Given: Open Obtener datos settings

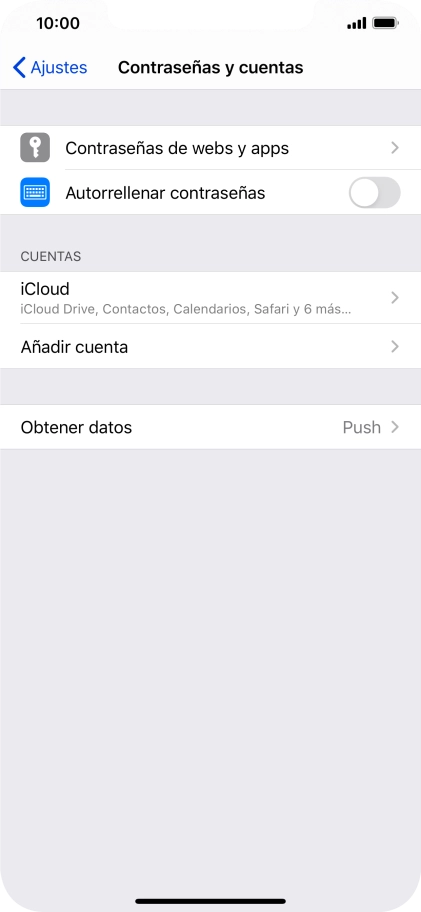Looking at the screenshot, I should [x=210, y=427].
